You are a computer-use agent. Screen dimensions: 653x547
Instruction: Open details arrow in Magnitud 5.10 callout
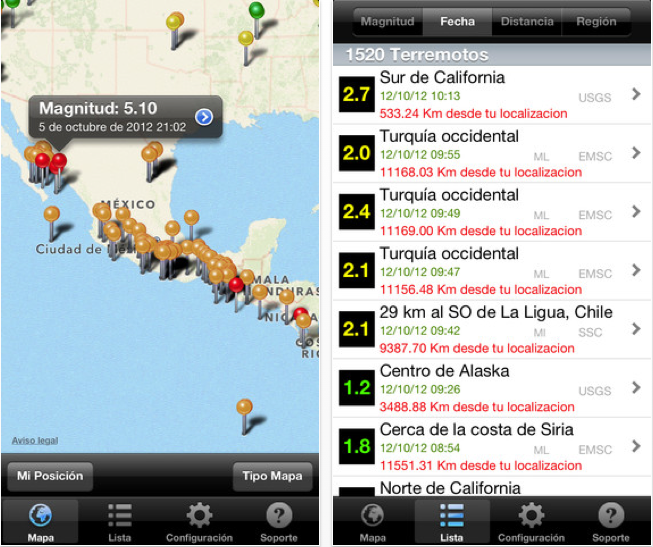pos(204,117)
